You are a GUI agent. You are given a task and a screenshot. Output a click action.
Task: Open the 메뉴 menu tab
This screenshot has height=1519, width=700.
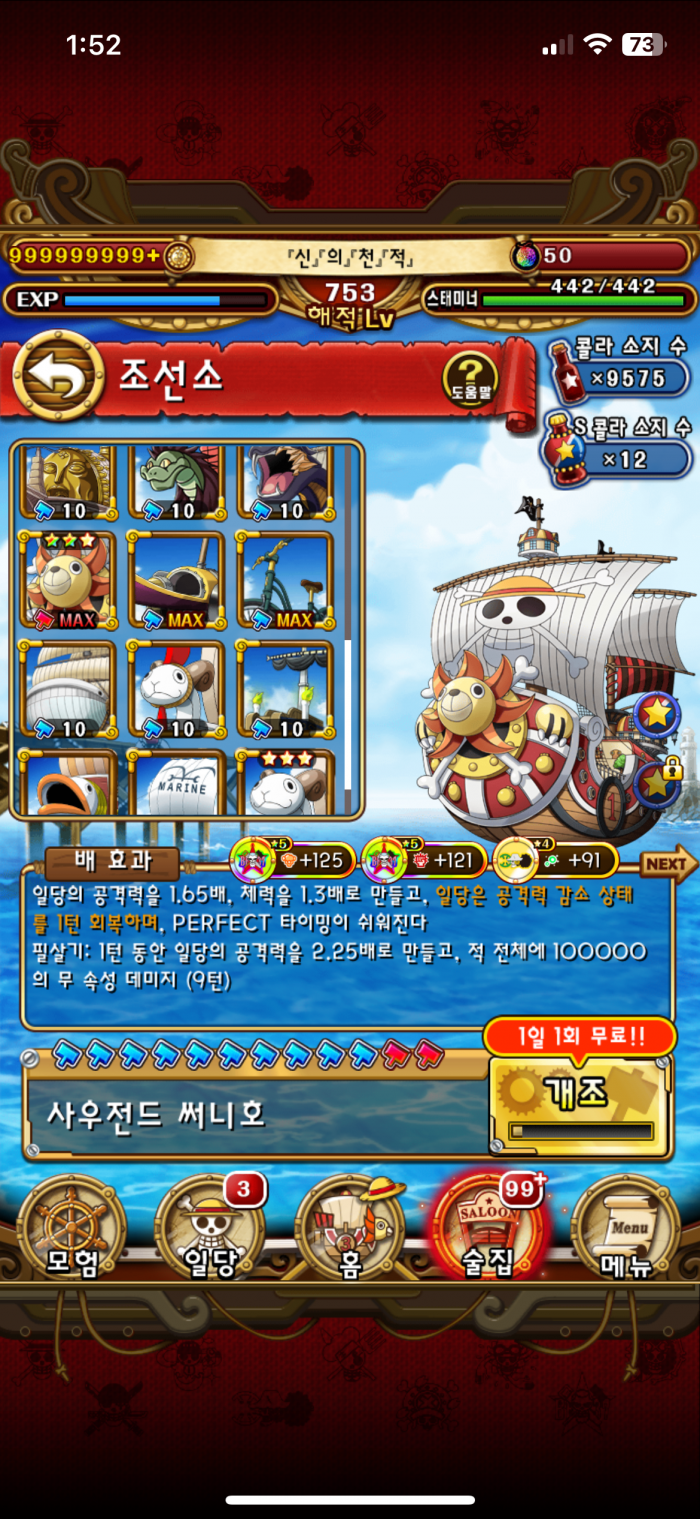click(627, 1229)
